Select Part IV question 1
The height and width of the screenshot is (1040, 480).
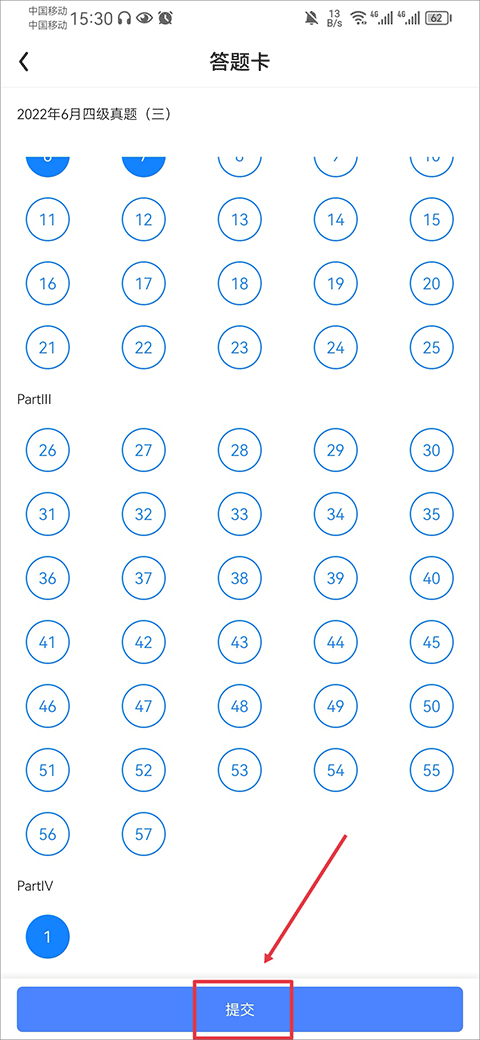48,937
